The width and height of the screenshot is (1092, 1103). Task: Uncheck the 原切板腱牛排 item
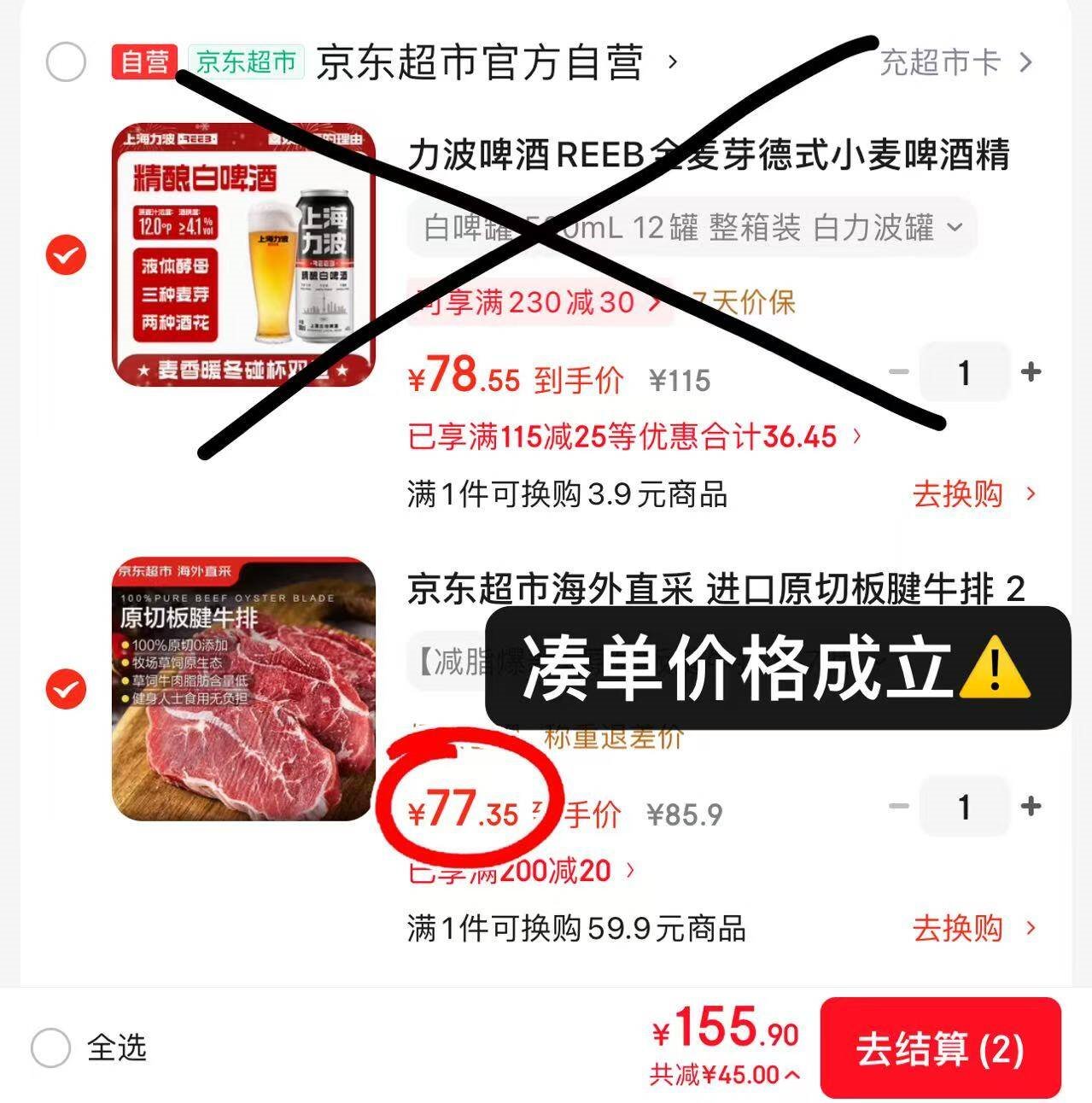click(66, 688)
